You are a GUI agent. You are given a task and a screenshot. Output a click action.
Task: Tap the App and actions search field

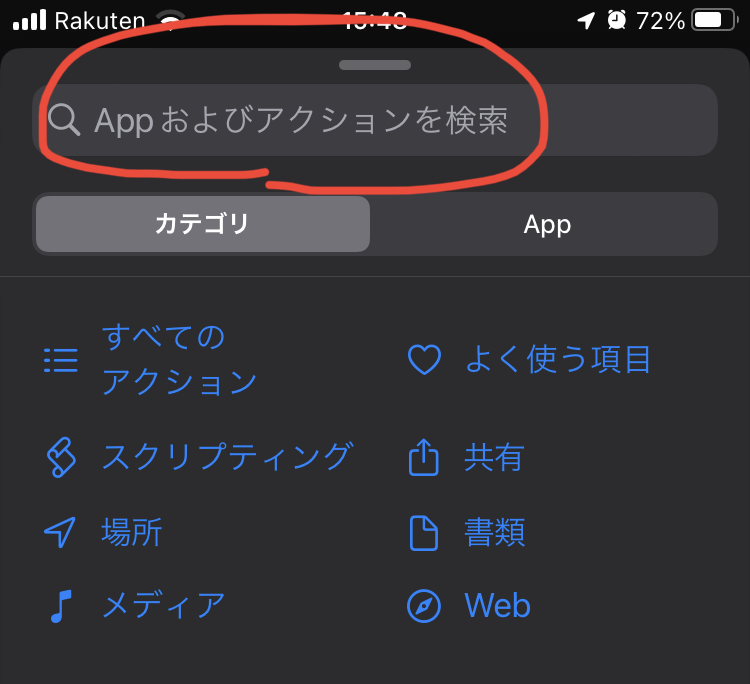point(375,121)
